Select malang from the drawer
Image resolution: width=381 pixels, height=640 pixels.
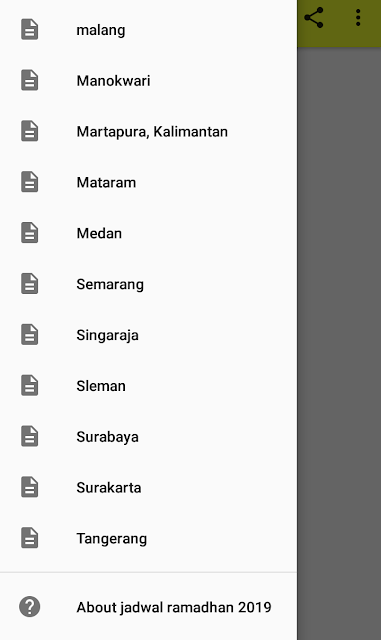click(148, 30)
